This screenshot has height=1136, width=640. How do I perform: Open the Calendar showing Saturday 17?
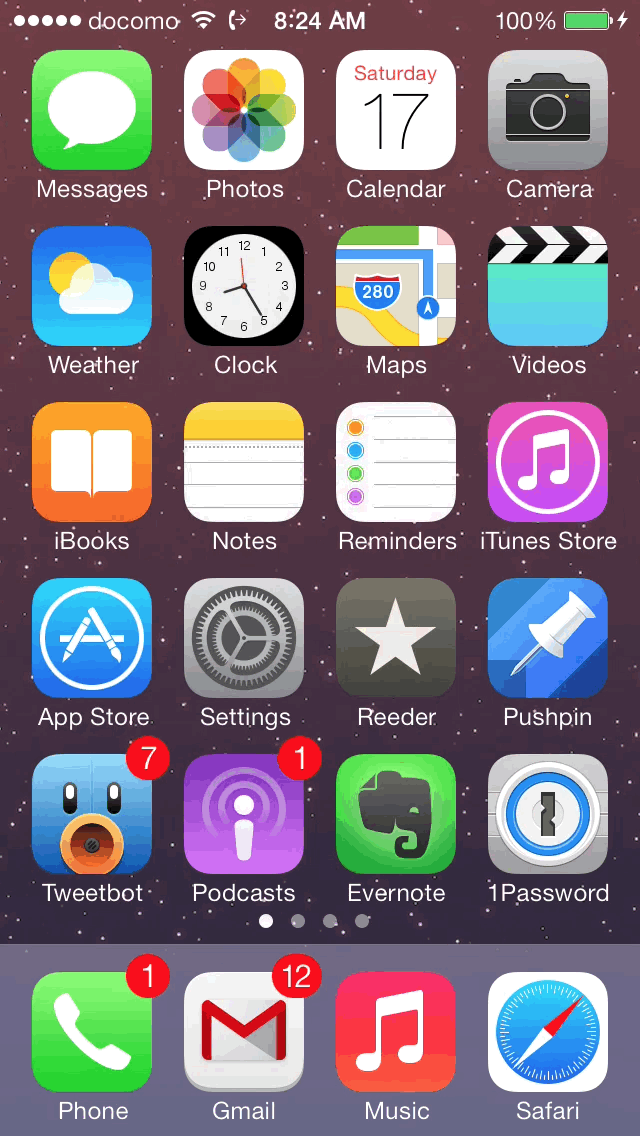396,110
